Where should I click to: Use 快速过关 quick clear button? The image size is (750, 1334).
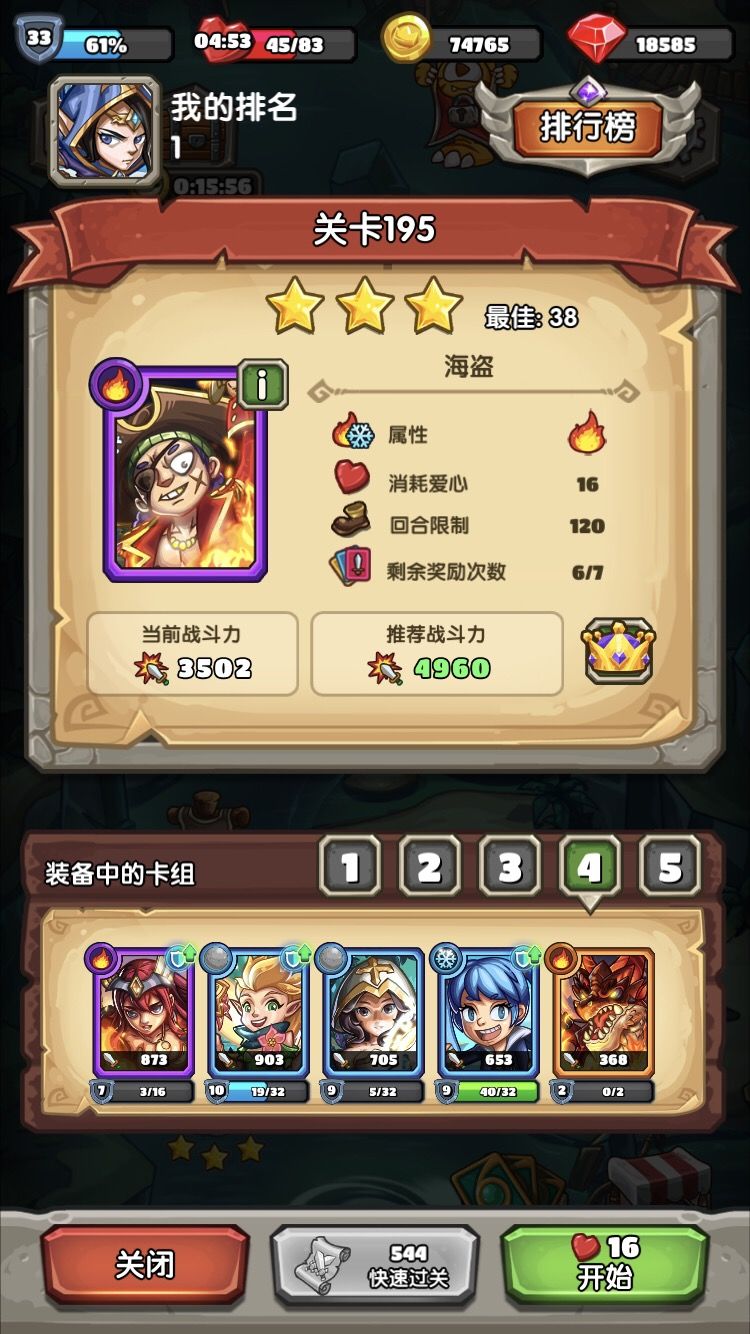[x=375, y=1264]
